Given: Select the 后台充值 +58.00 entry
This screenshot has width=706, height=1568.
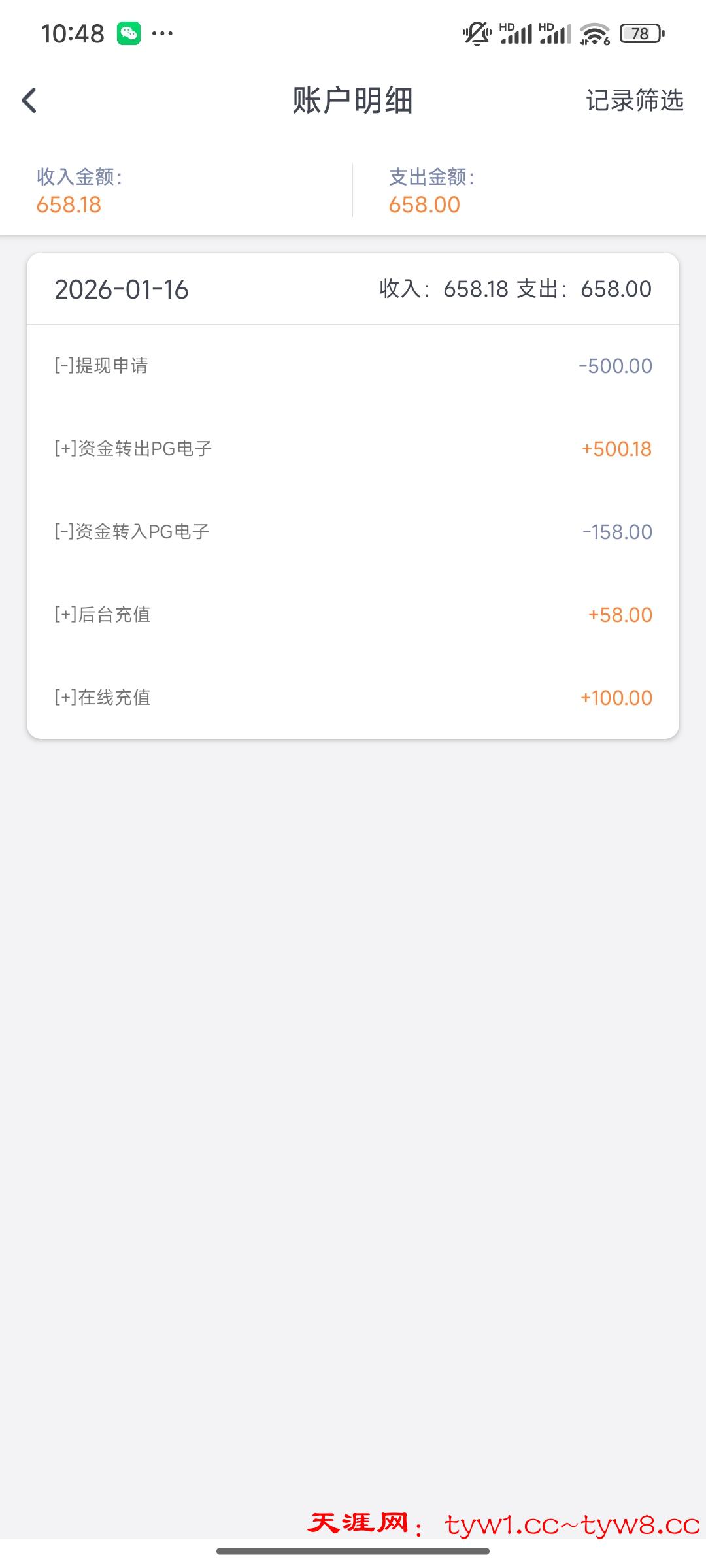Looking at the screenshot, I should pos(353,614).
